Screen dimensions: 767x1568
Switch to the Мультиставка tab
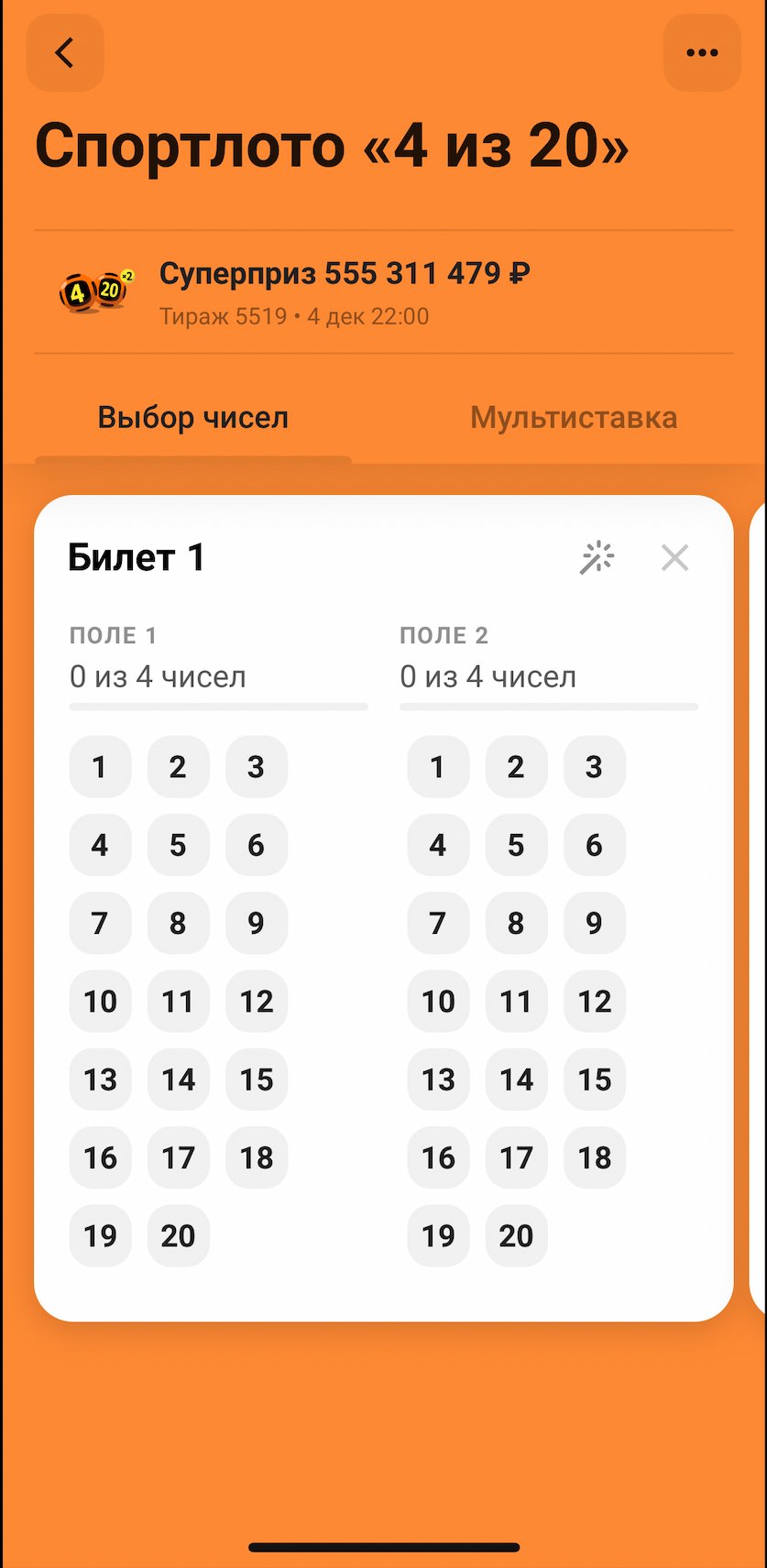click(x=573, y=418)
